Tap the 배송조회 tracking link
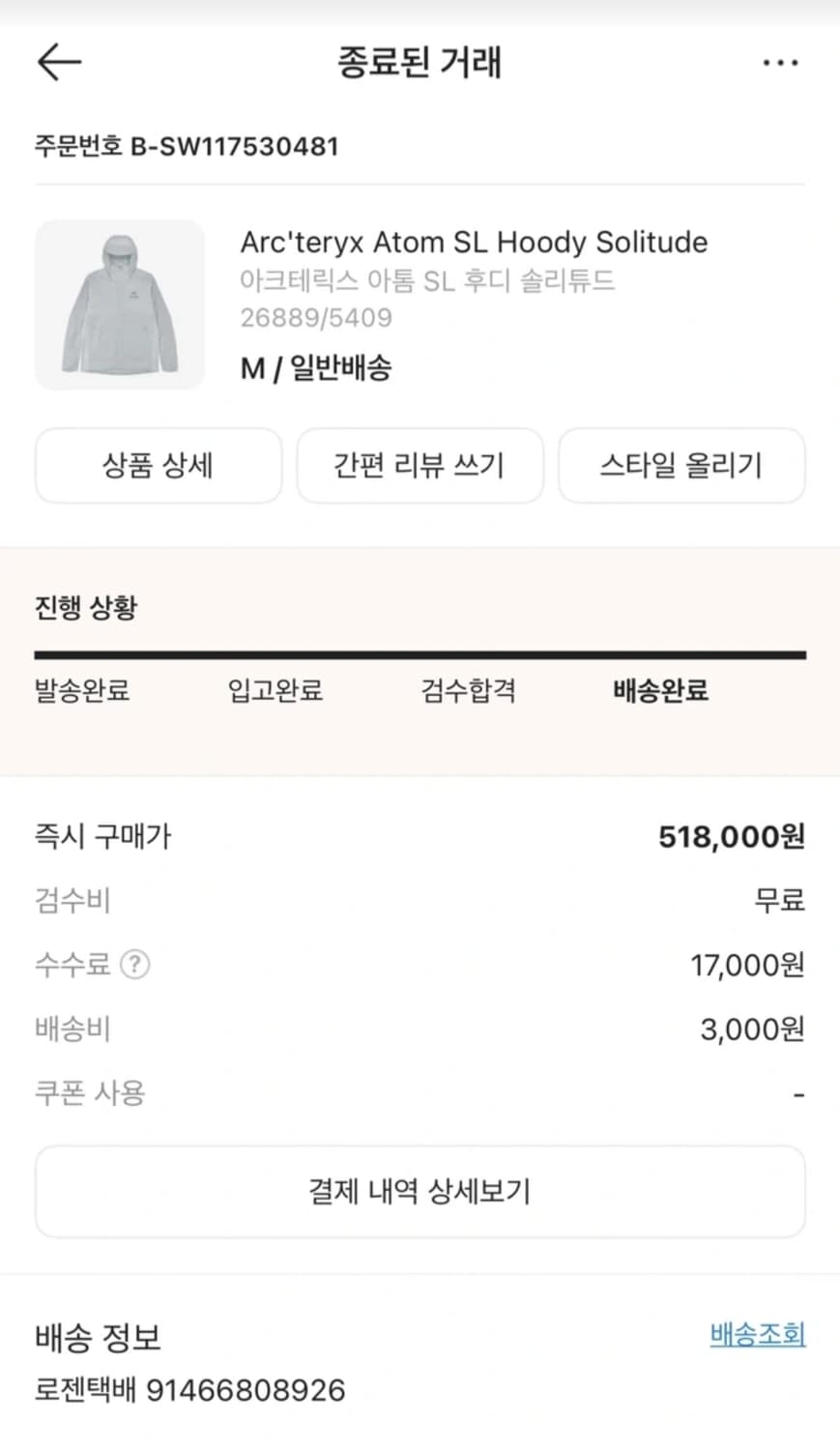840x1450 pixels. coord(758,1335)
